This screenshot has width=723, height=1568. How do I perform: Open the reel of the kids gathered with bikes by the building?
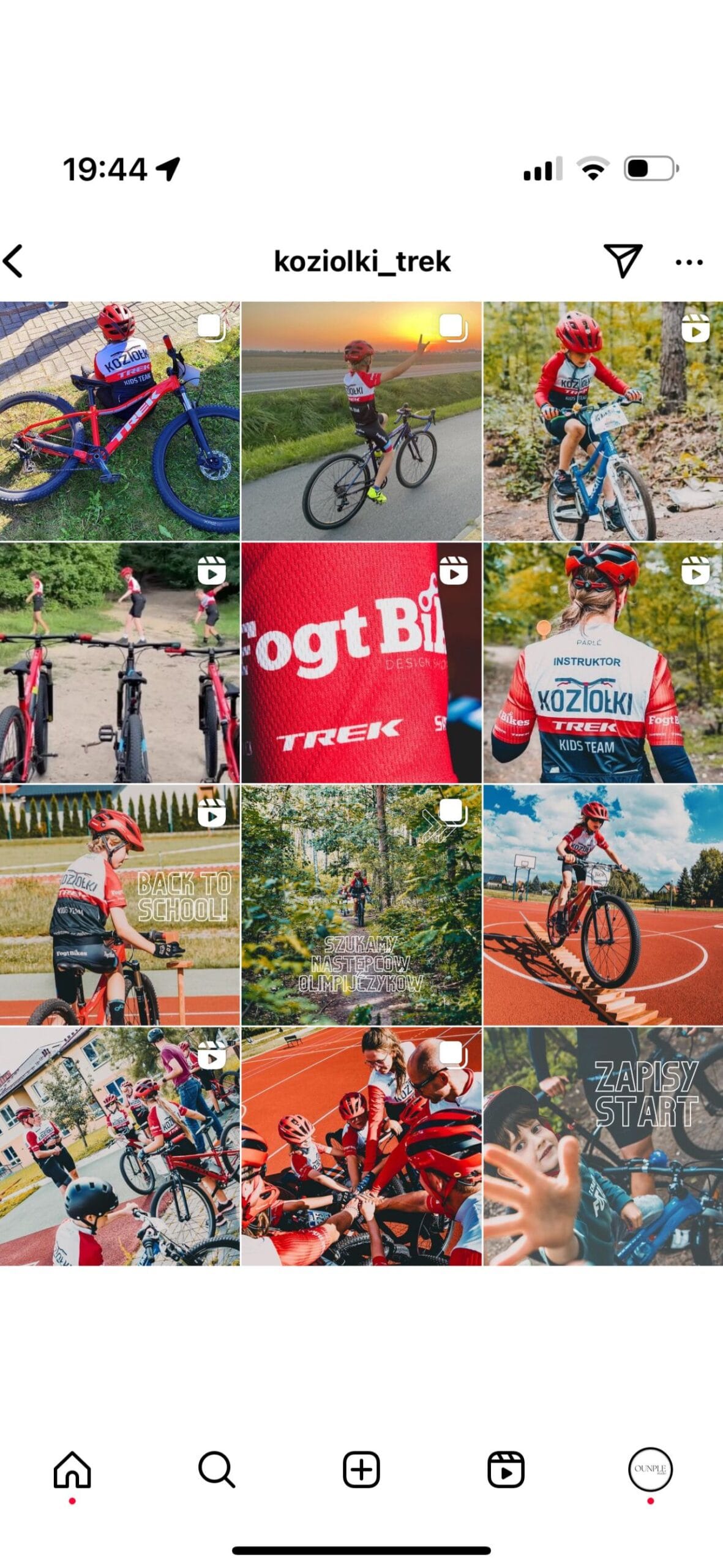point(120,1147)
